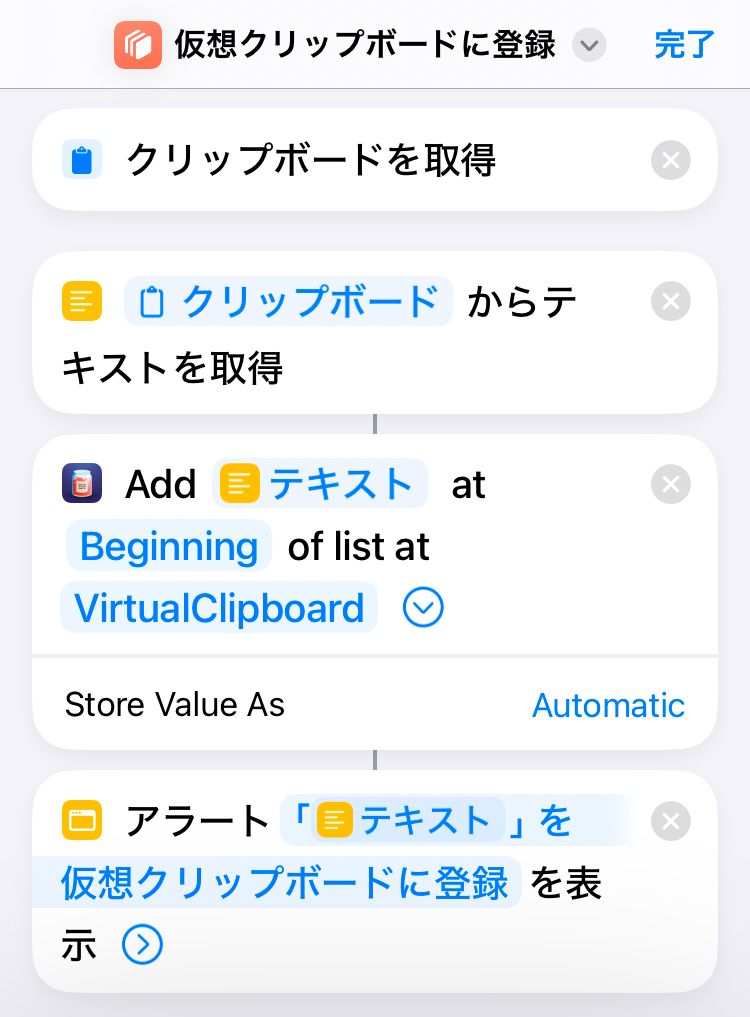The image size is (750, 1017).
Task: Remove the アラート action
Action: [x=670, y=822]
